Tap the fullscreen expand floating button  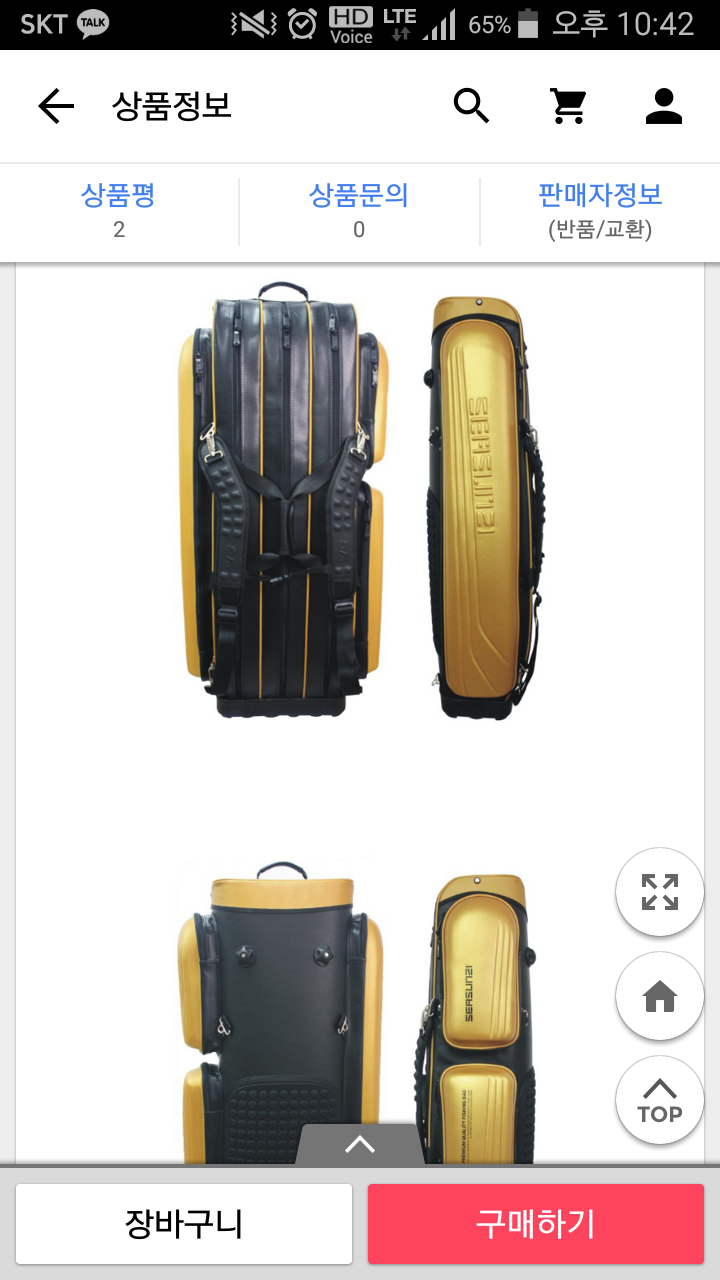click(x=660, y=892)
